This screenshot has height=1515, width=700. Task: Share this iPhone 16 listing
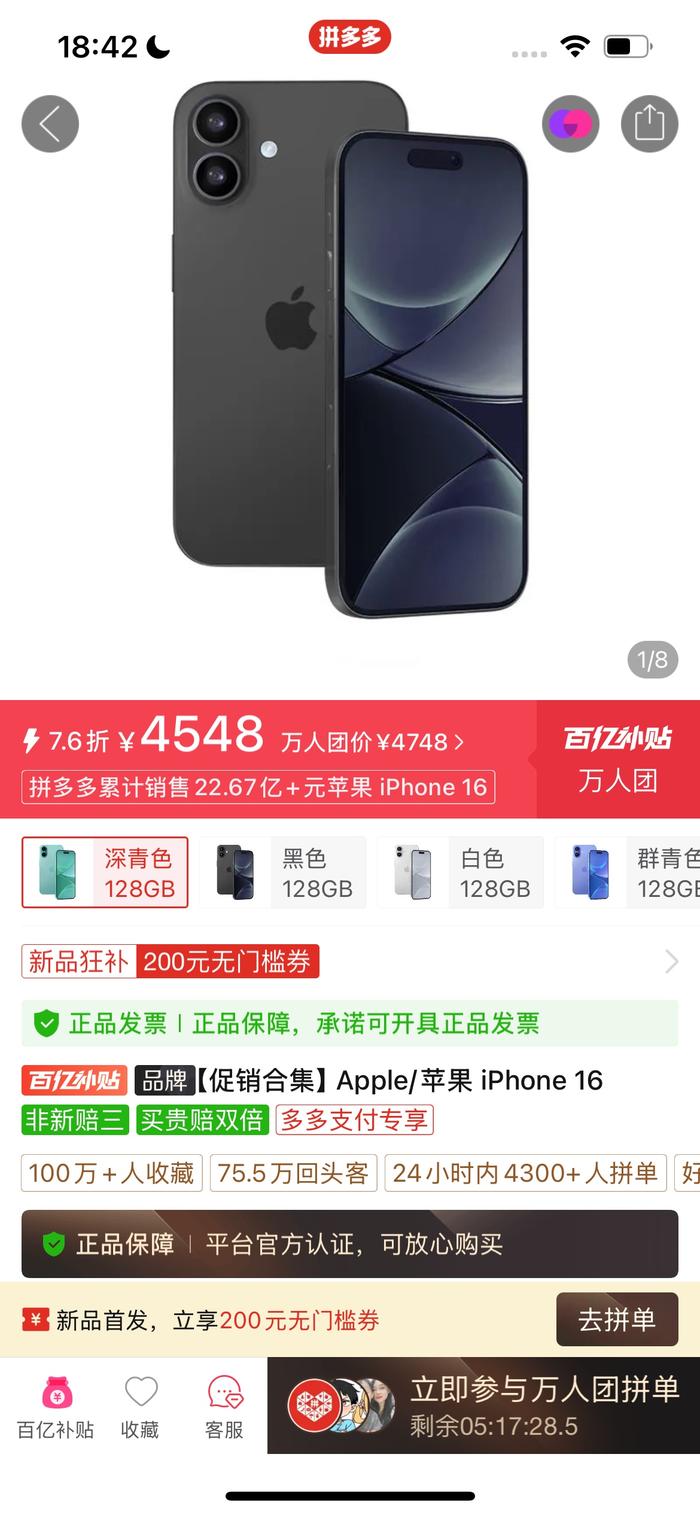point(649,124)
